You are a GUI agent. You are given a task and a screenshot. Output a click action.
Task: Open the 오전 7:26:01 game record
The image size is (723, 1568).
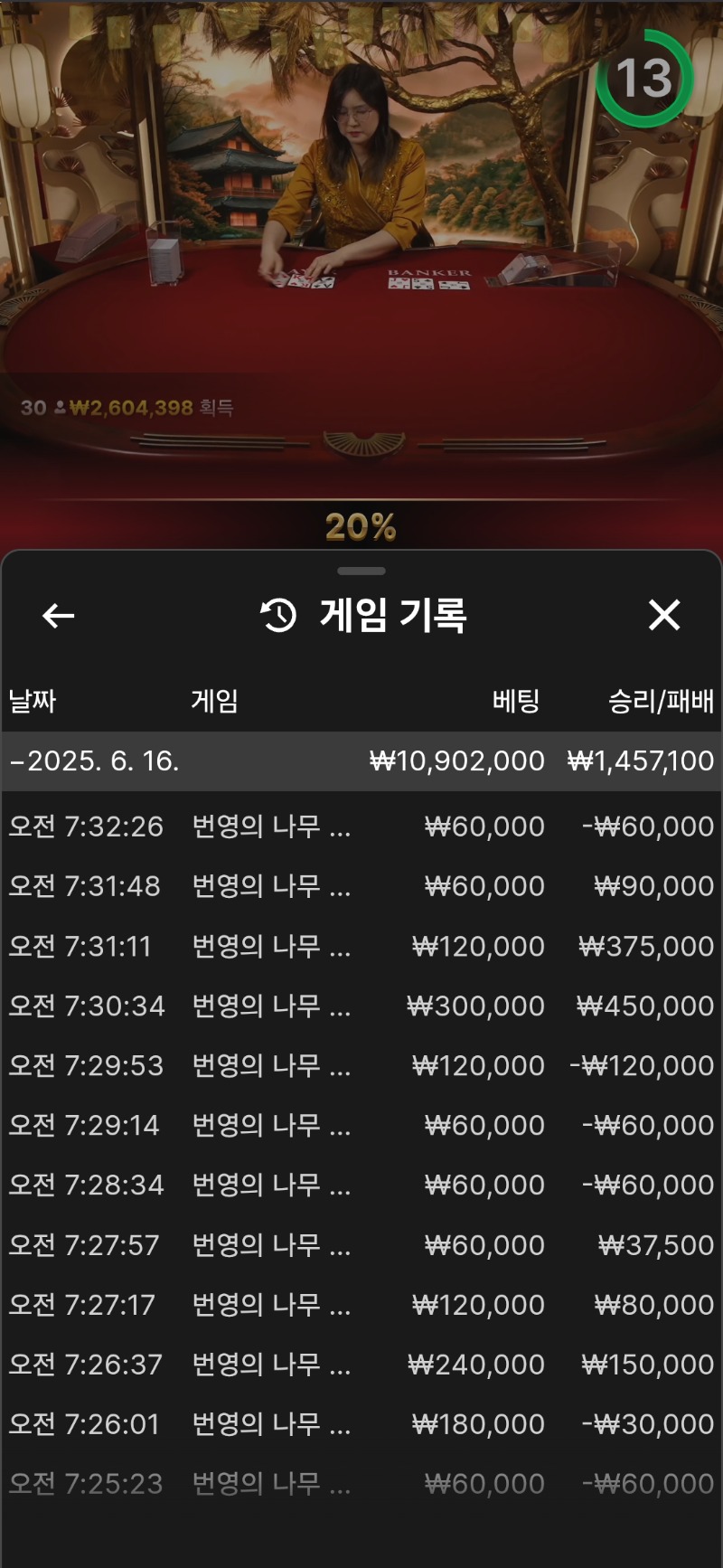361,1424
